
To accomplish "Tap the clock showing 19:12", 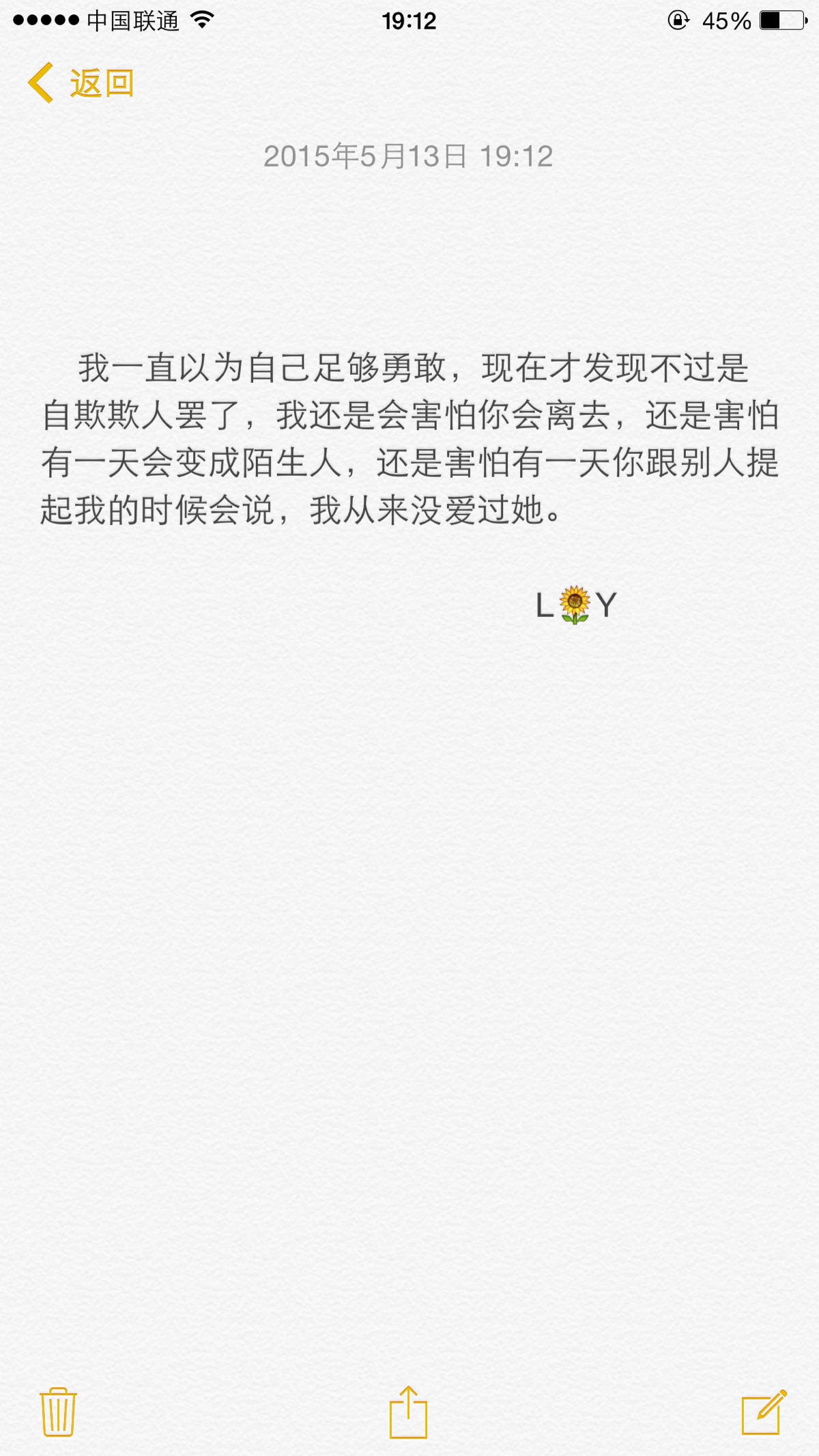I will [x=409, y=19].
